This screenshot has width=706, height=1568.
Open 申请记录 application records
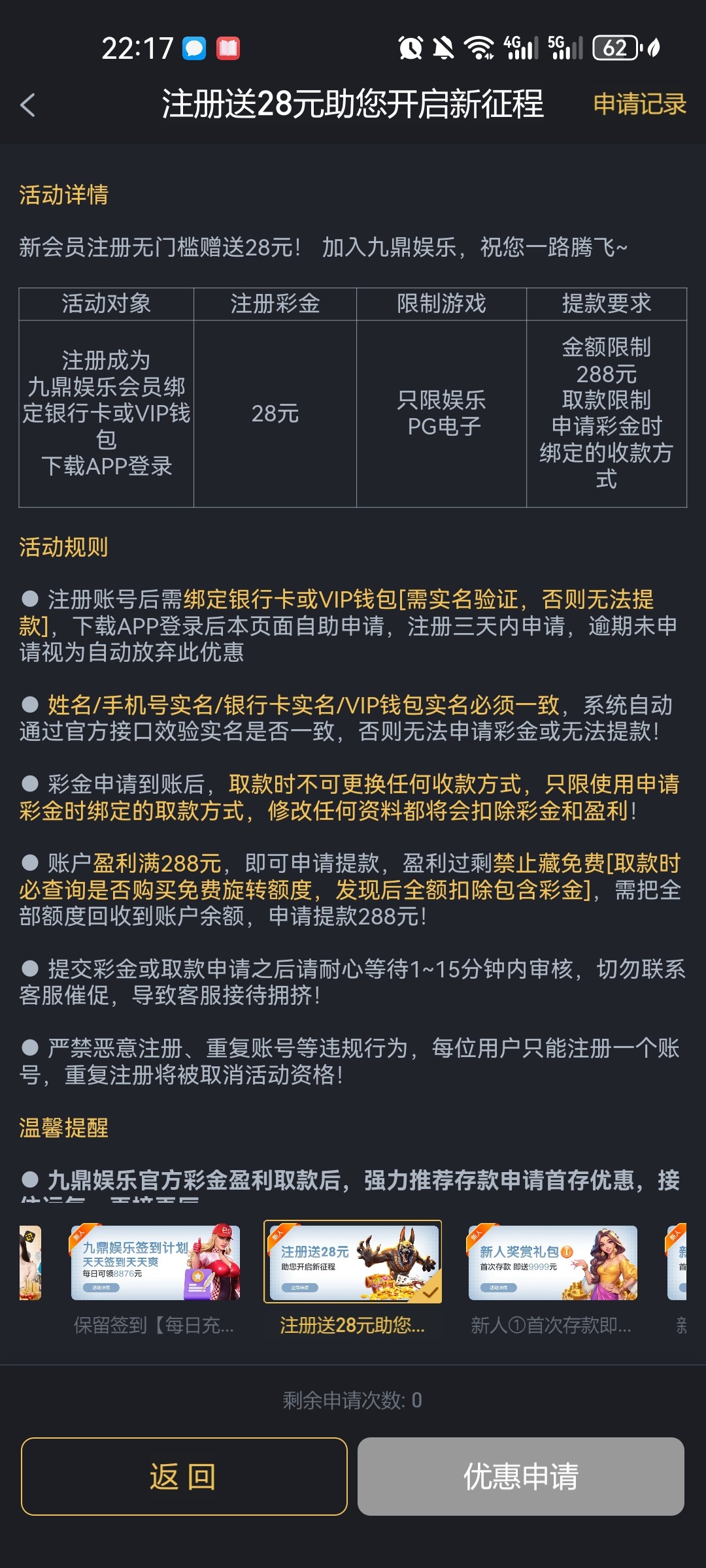pos(639,105)
